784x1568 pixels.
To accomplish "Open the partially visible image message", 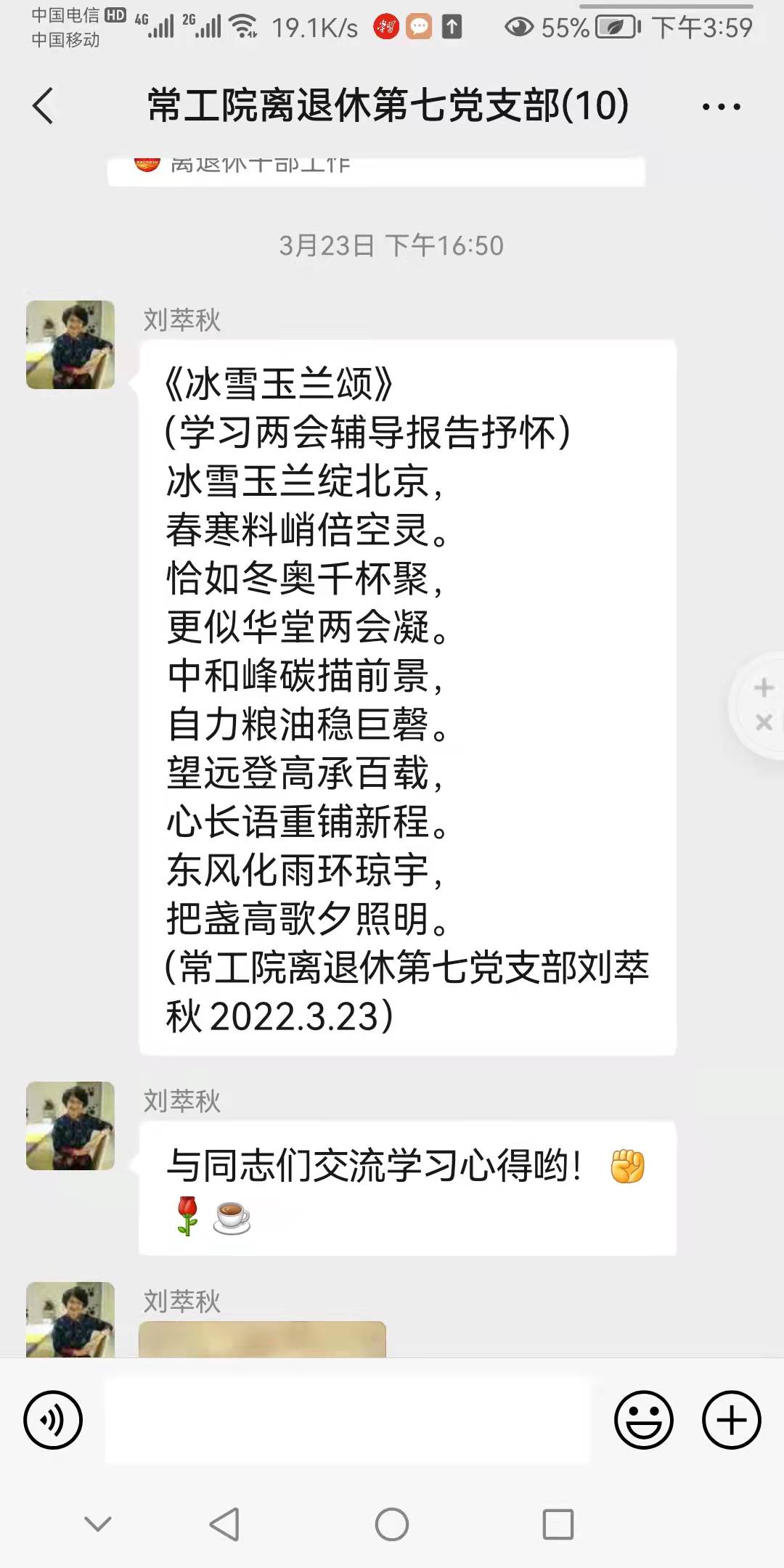I will 262,1339.
